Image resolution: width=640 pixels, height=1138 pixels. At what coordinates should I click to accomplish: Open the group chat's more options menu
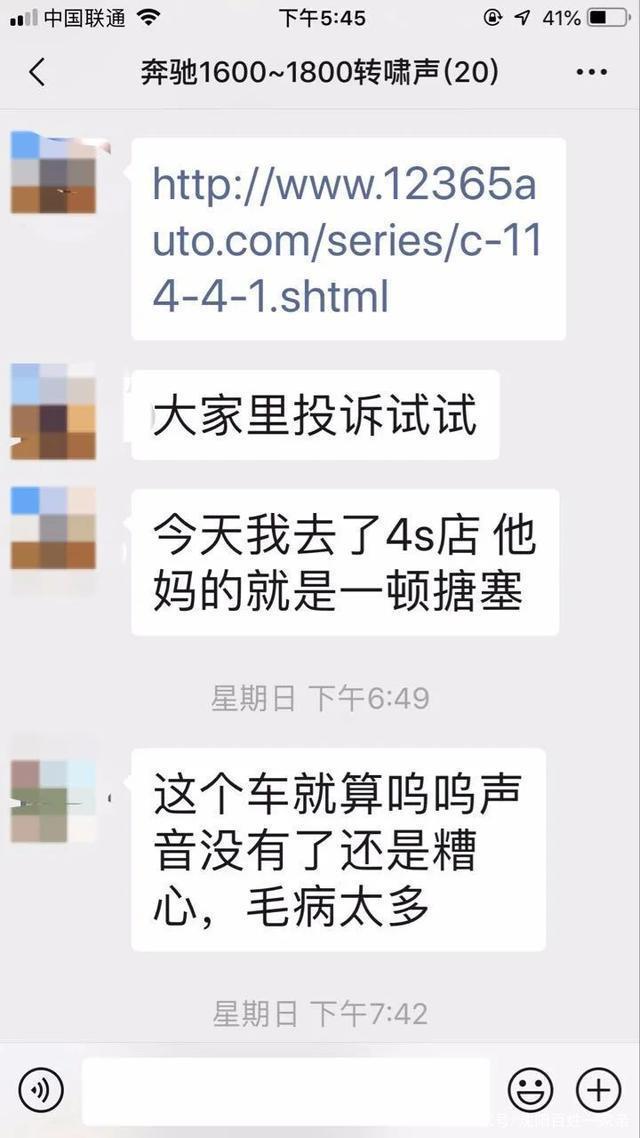(x=591, y=73)
